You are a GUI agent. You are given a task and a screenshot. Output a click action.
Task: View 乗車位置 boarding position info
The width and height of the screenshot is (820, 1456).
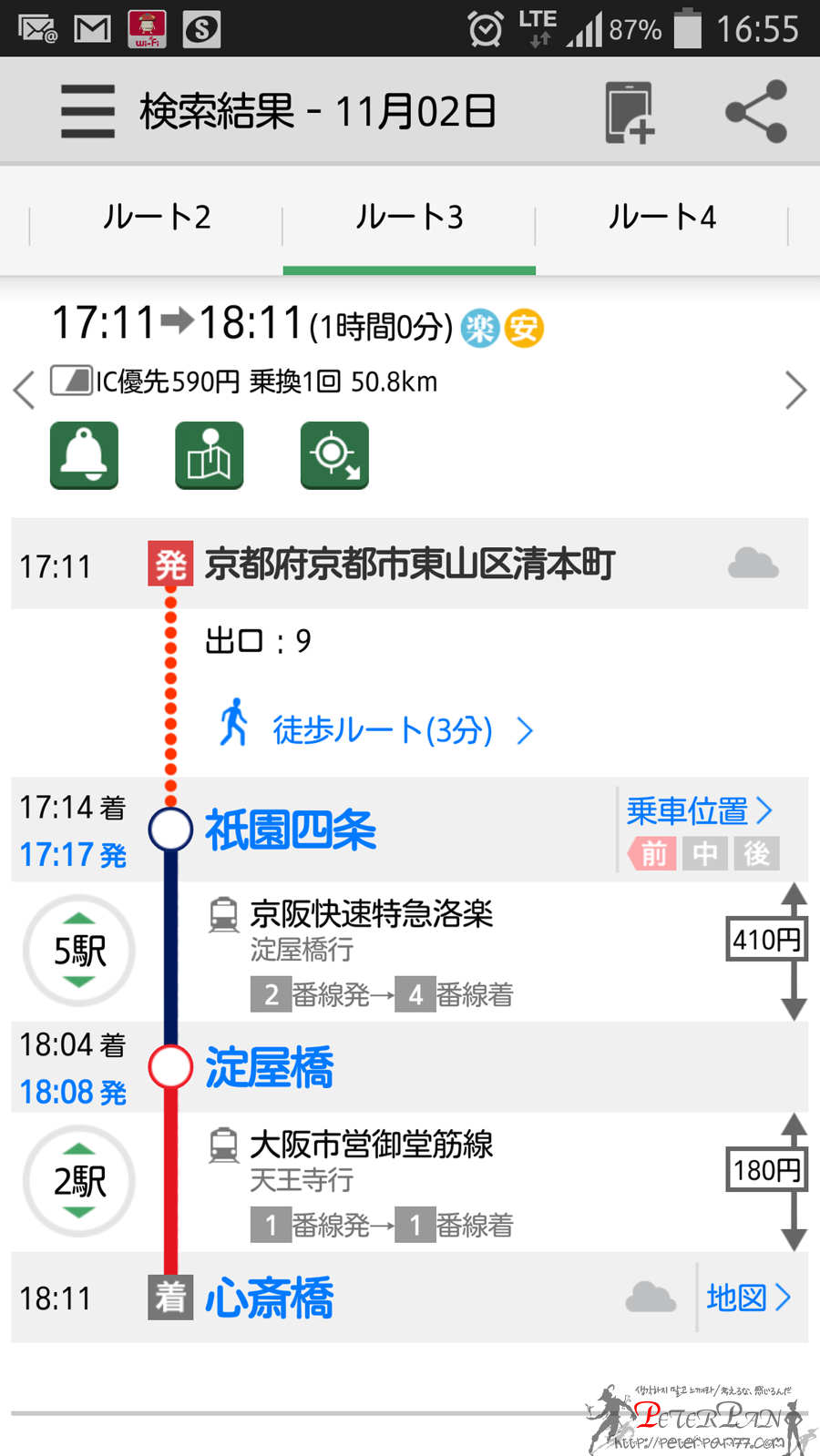click(x=699, y=810)
